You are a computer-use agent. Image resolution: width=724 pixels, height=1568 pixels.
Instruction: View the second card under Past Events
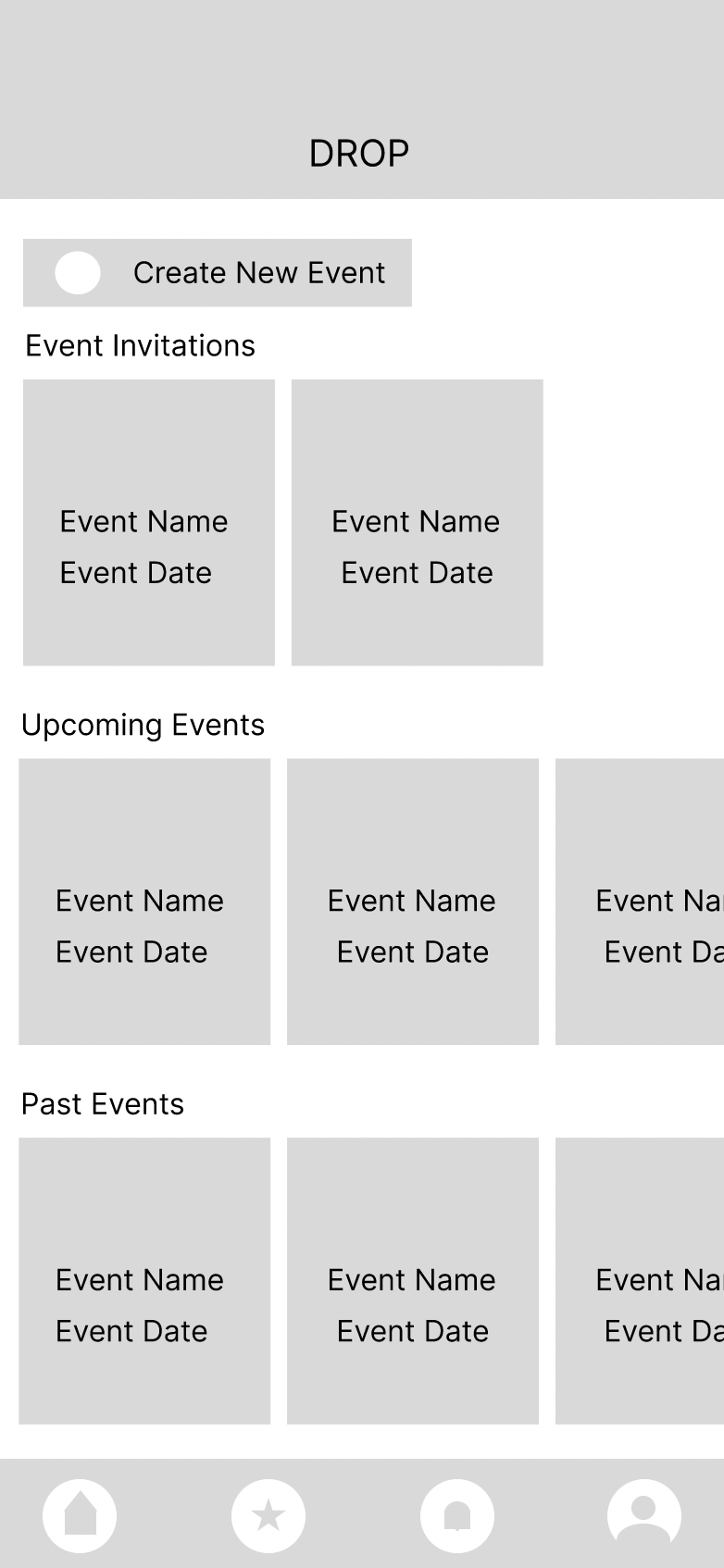[x=413, y=1281]
